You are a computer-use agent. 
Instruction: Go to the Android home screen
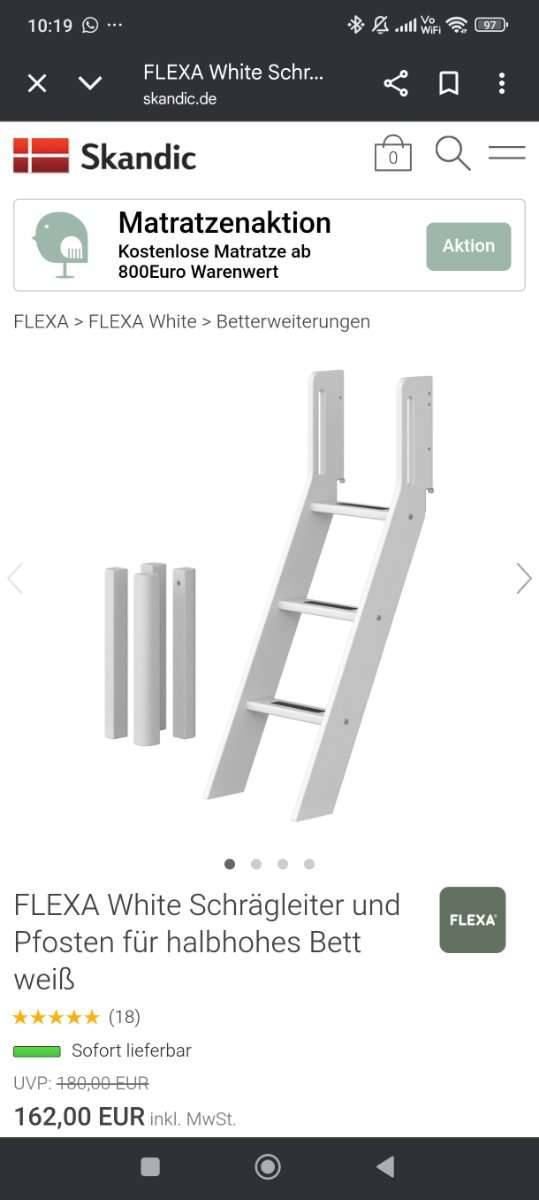268,1167
